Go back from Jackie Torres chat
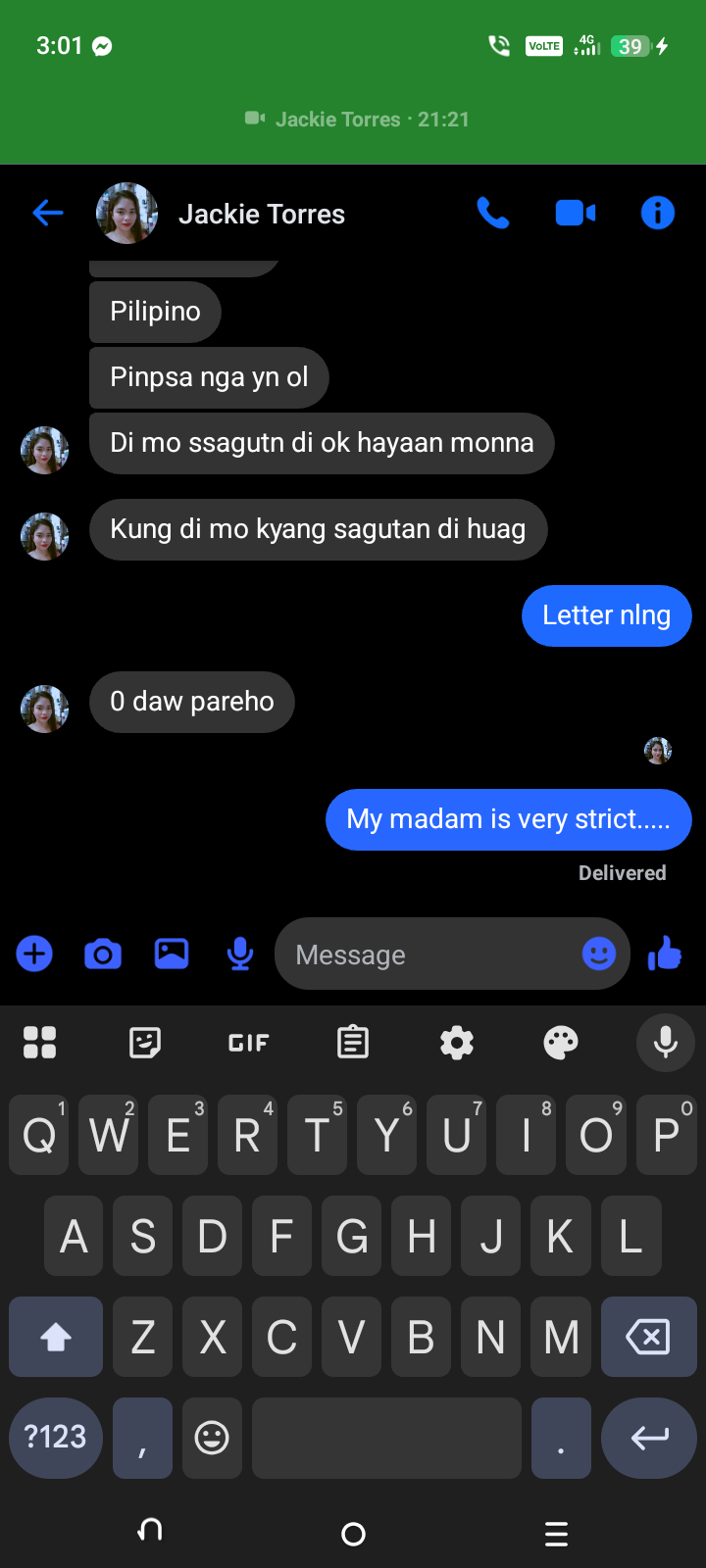 [47, 213]
